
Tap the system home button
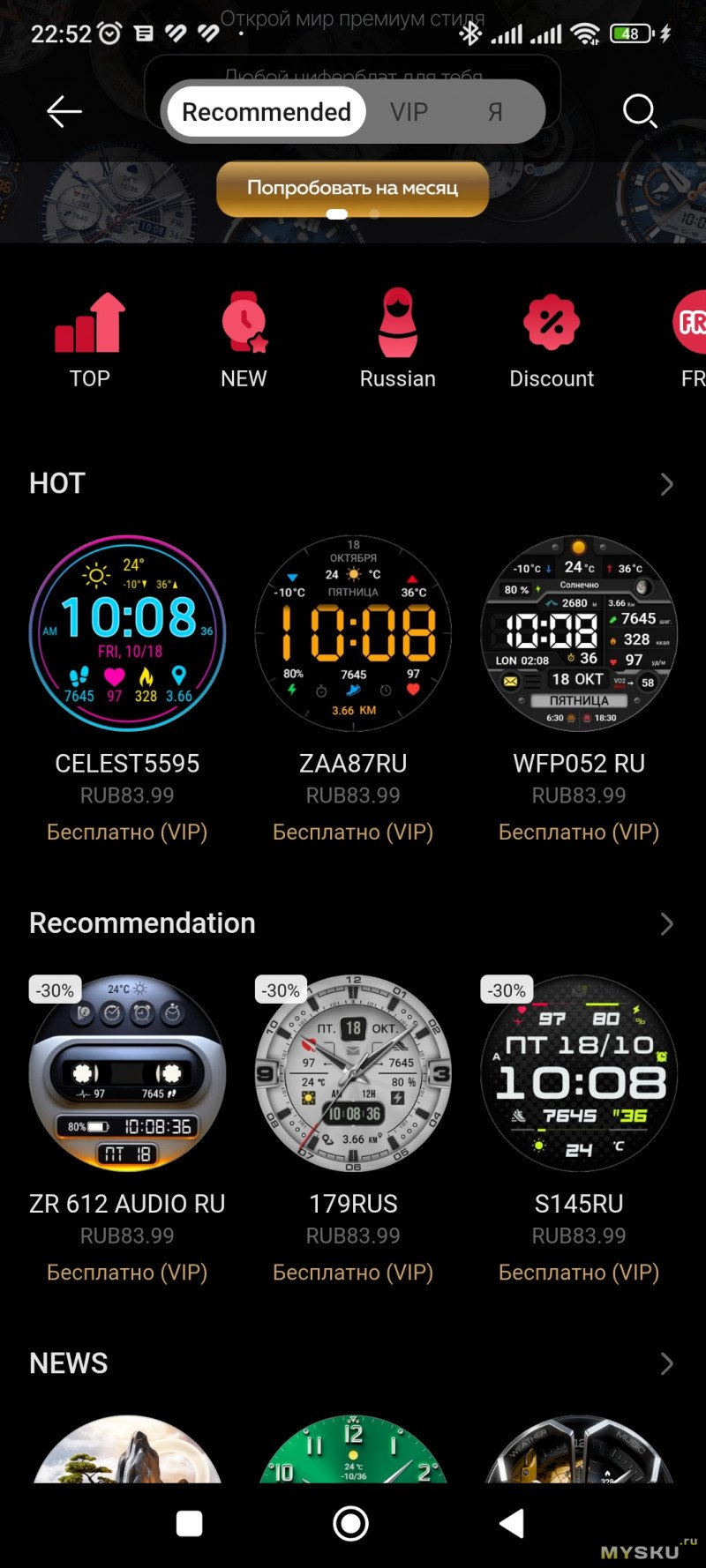coord(351,1523)
